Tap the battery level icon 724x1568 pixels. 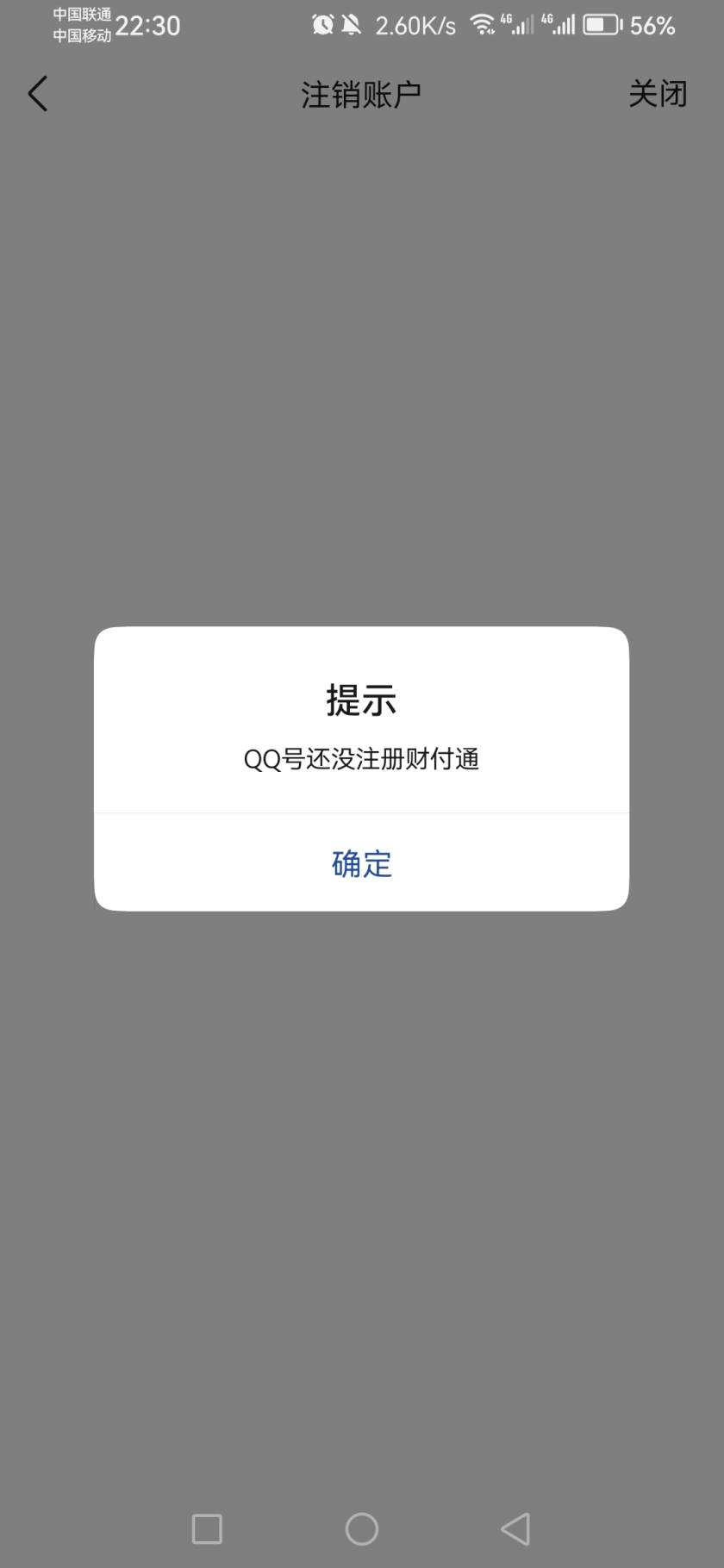[x=602, y=25]
